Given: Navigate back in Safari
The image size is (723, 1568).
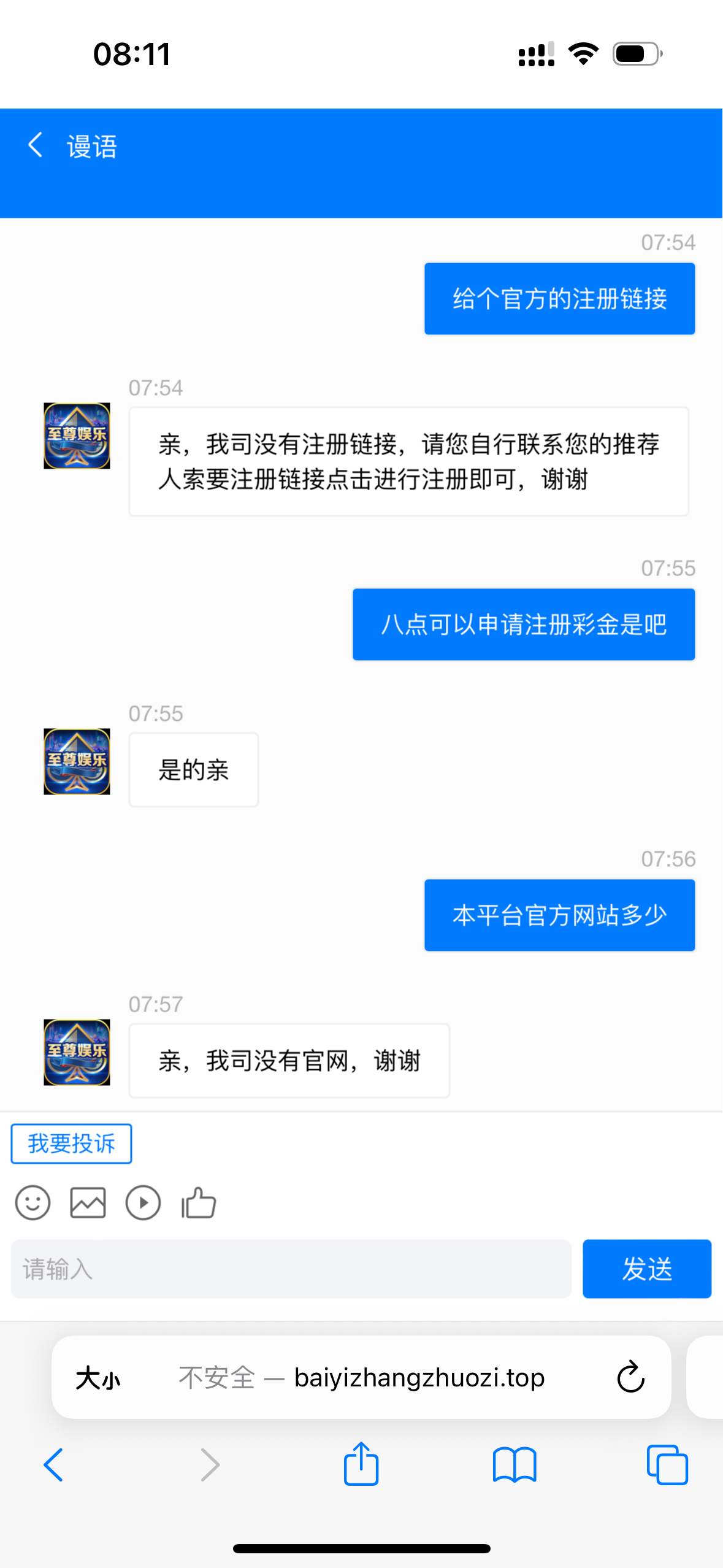Looking at the screenshot, I should click(x=53, y=1465).
